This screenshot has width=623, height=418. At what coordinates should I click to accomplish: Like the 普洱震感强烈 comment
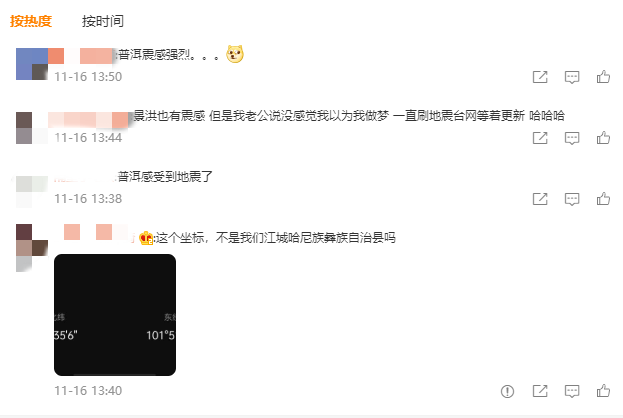[603, 77]
